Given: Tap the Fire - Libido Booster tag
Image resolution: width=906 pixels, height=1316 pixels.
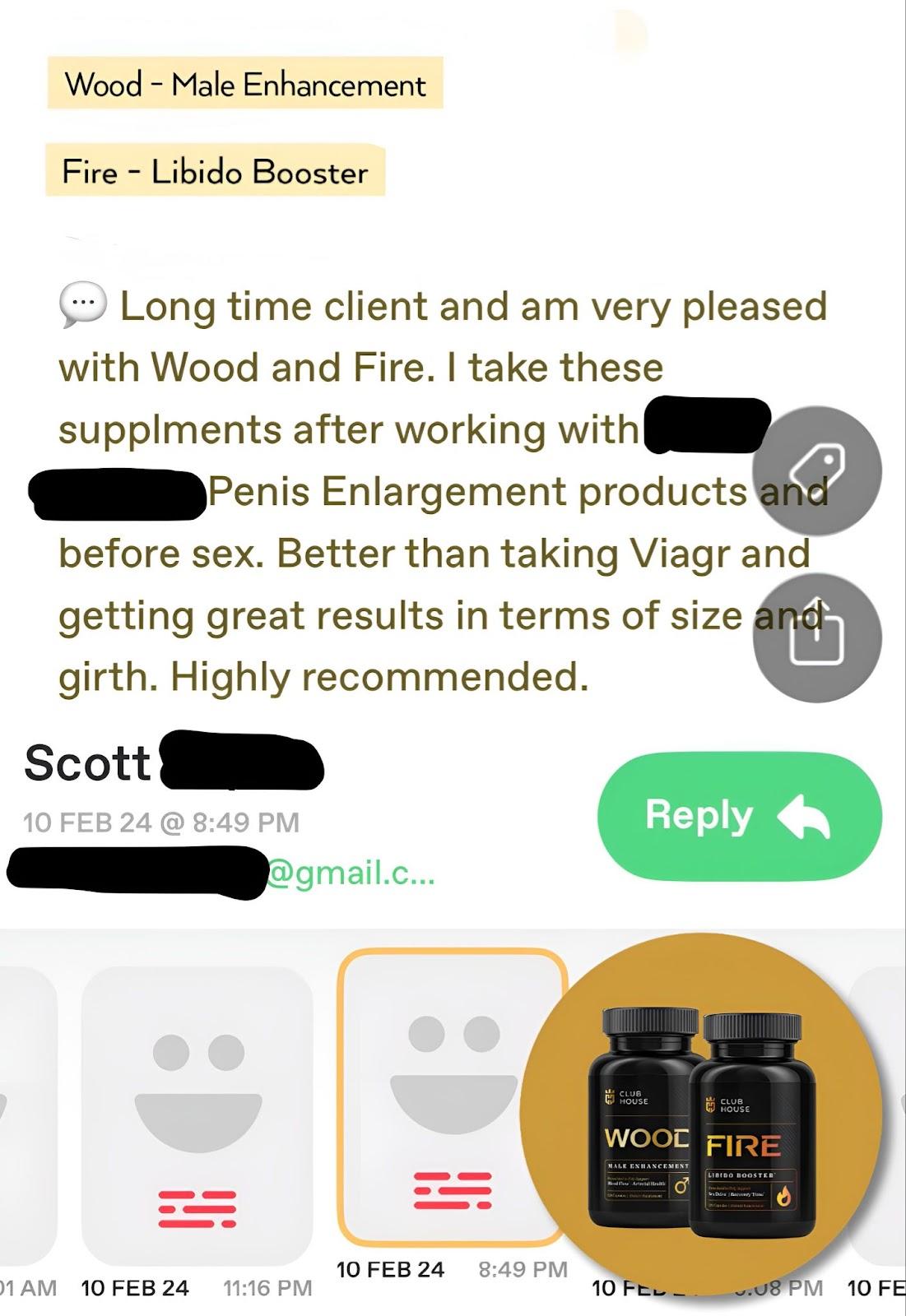Looking at the screenshot, I should coord(215,171).
